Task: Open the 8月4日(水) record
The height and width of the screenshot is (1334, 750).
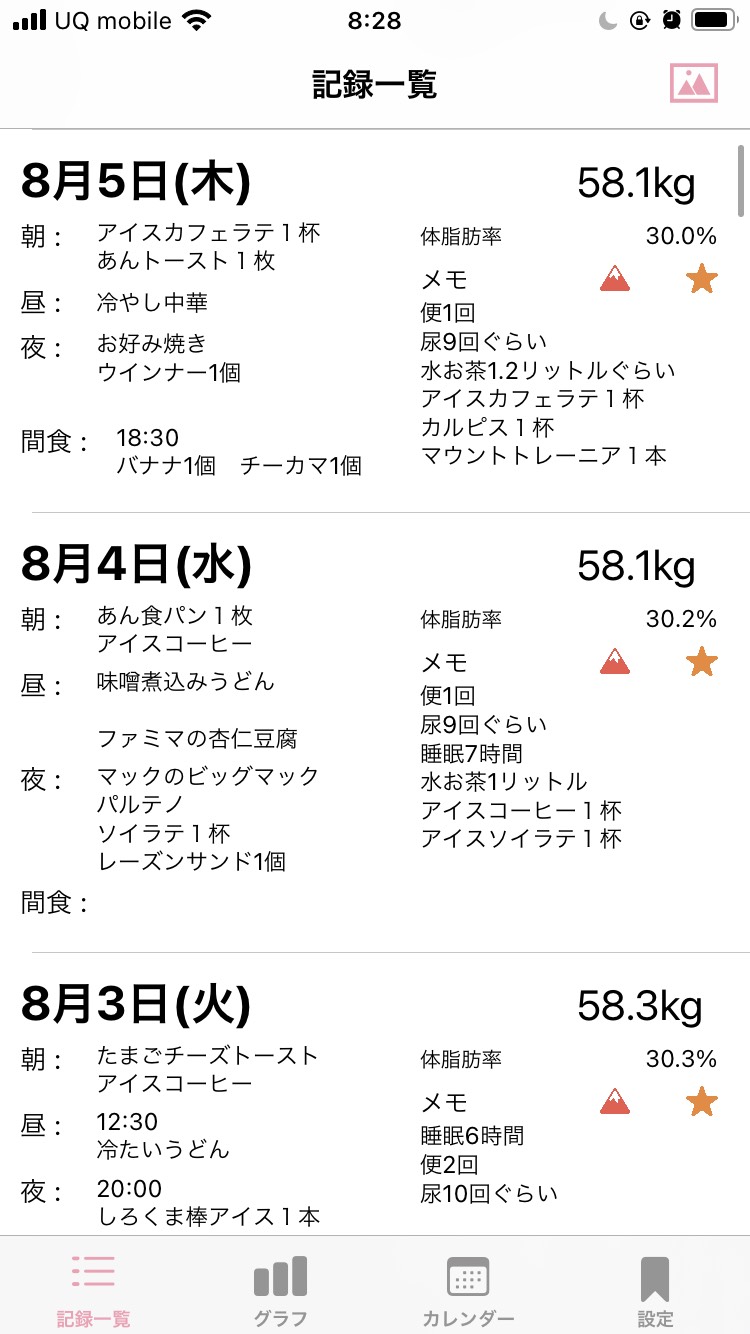Action: coord(375,732)
